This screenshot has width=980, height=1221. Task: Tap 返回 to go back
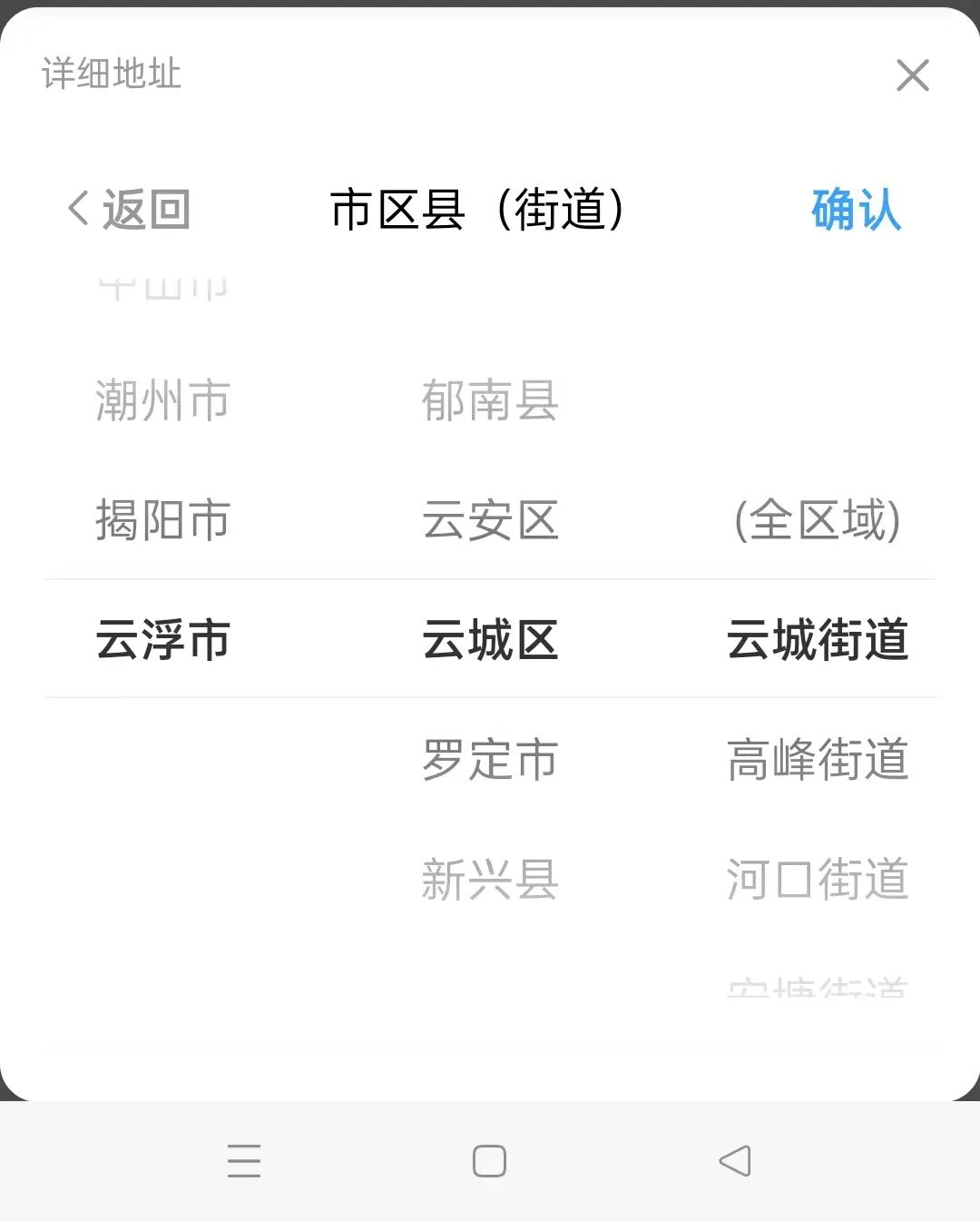point(129,210)
